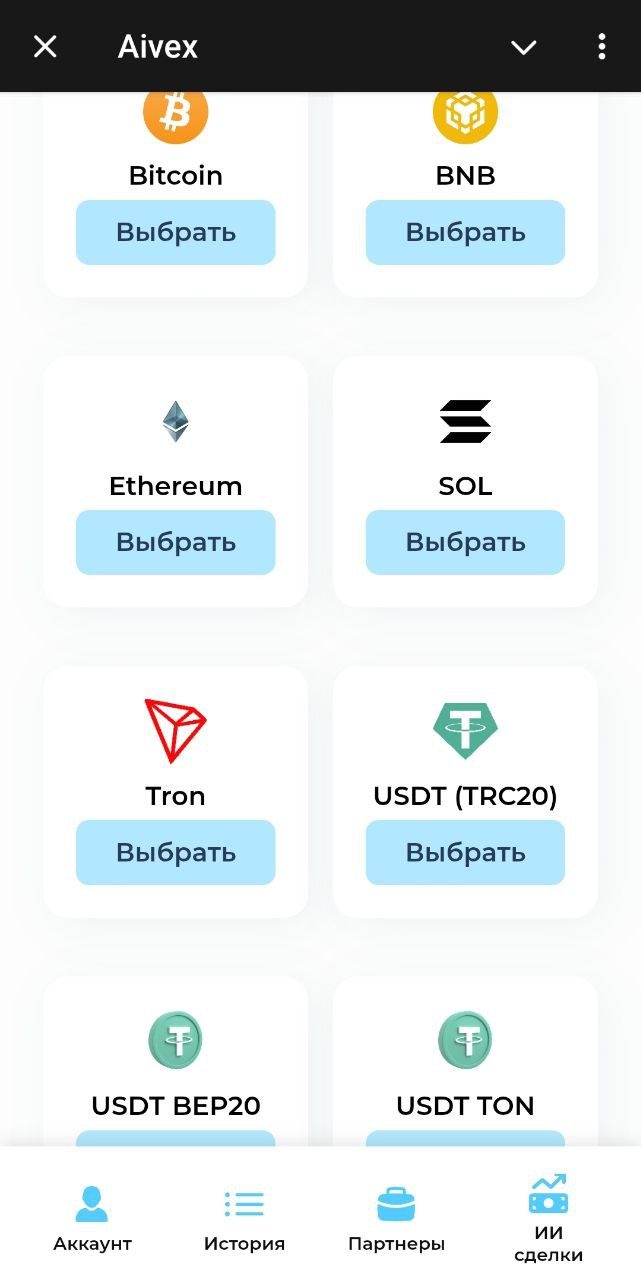Pick Ethereum using the Выбрать button

click(176, 542)
